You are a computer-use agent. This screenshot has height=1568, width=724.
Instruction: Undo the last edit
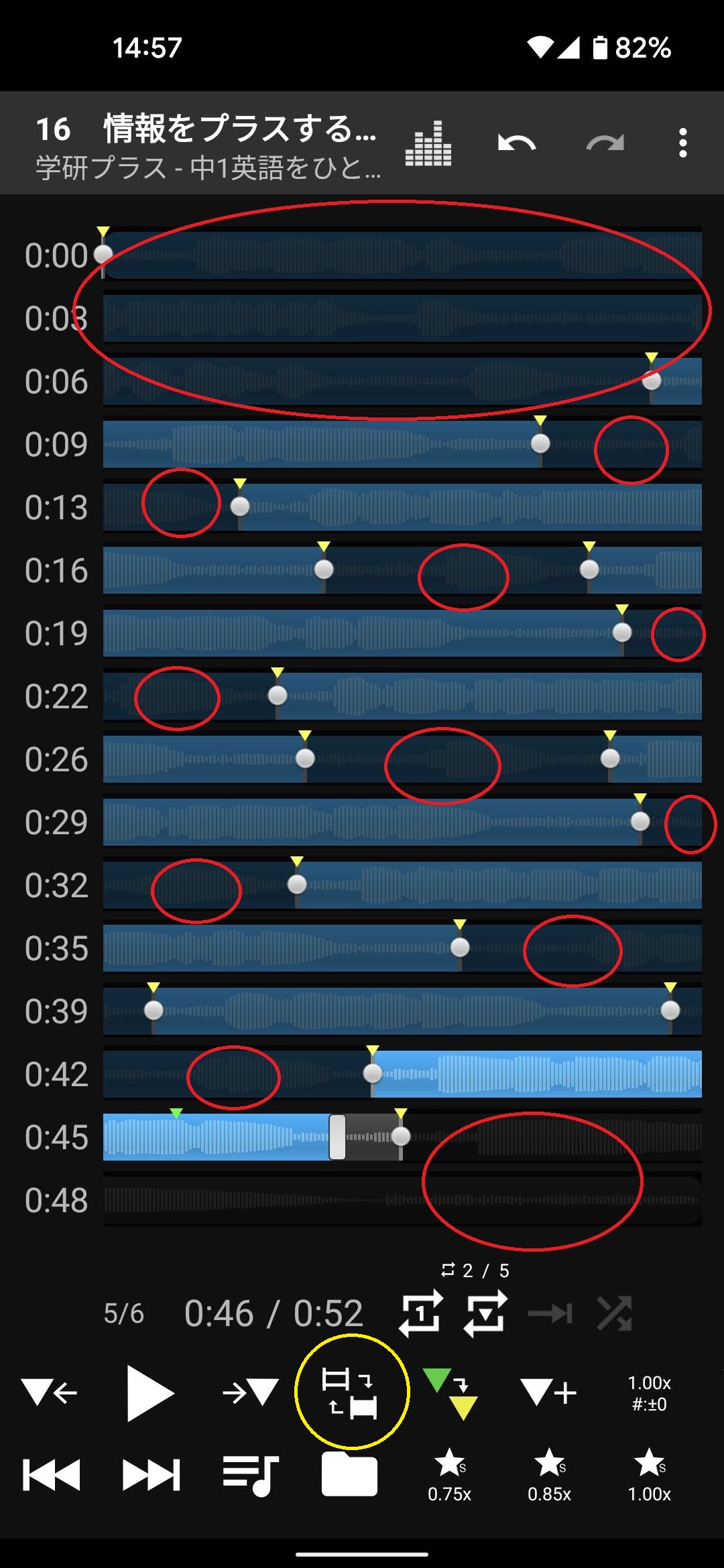pyautogui.click(x=516, y=143)
